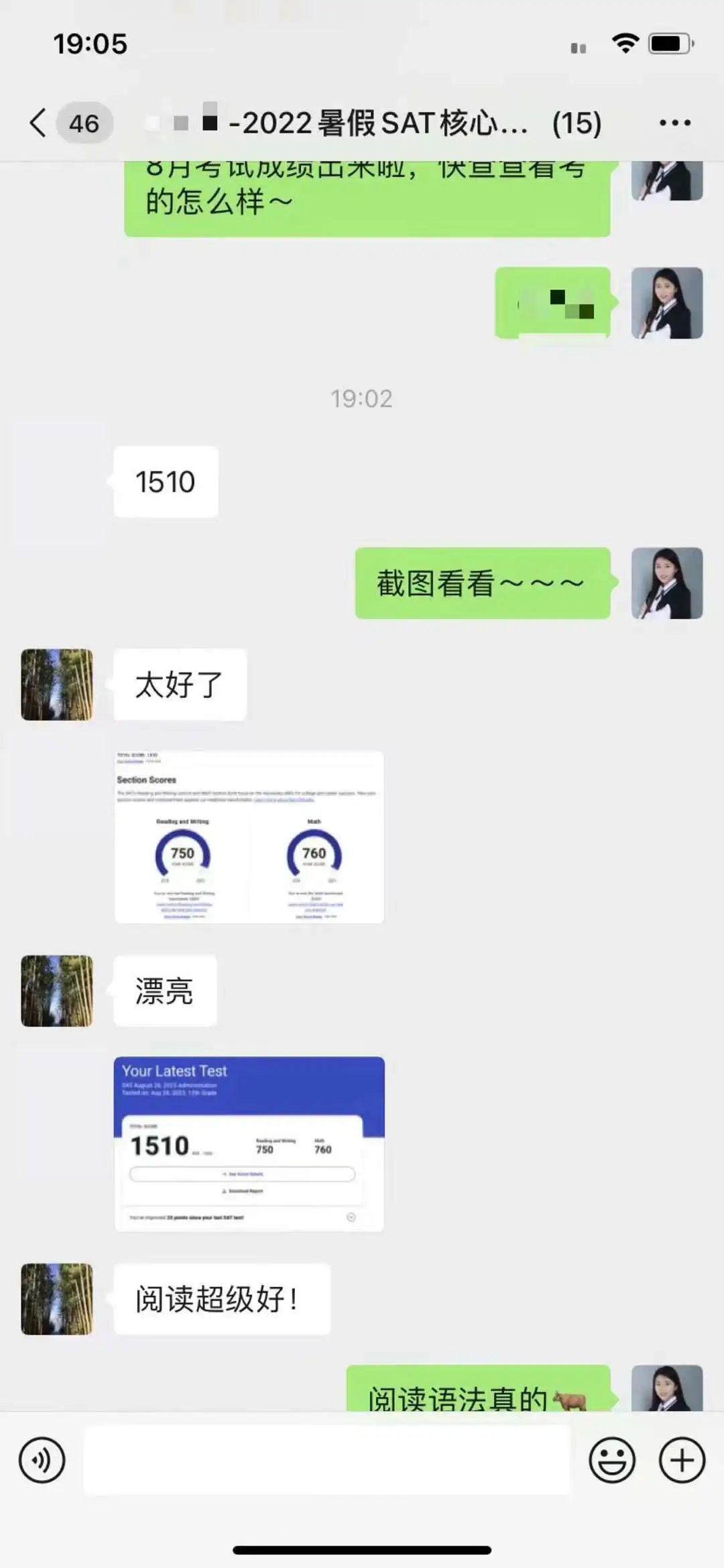Screen dimensions: 724x1568
Task: Open the emoji picker
Action: [x=611, y=1459]
